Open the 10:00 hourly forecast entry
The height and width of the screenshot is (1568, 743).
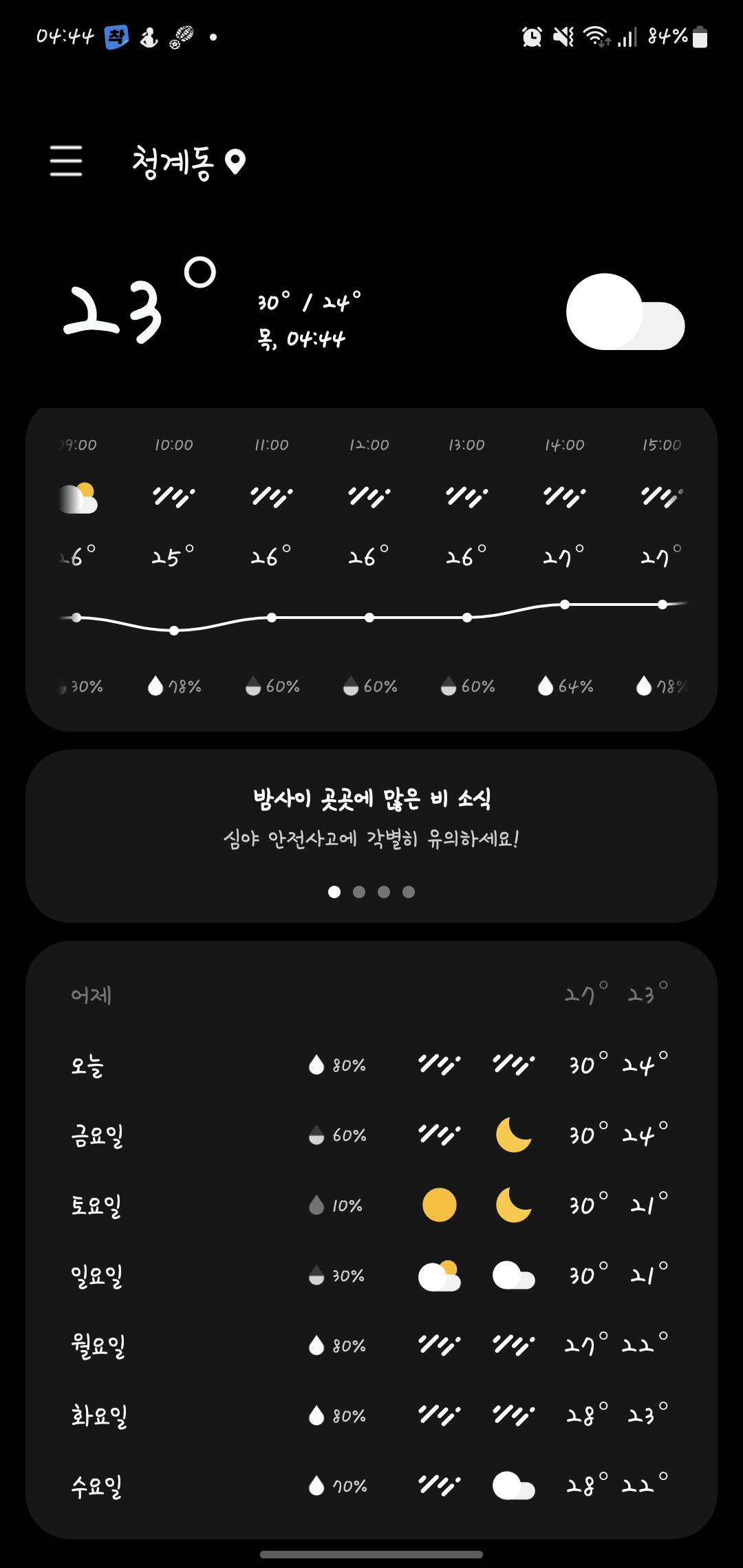click(173, 564)
